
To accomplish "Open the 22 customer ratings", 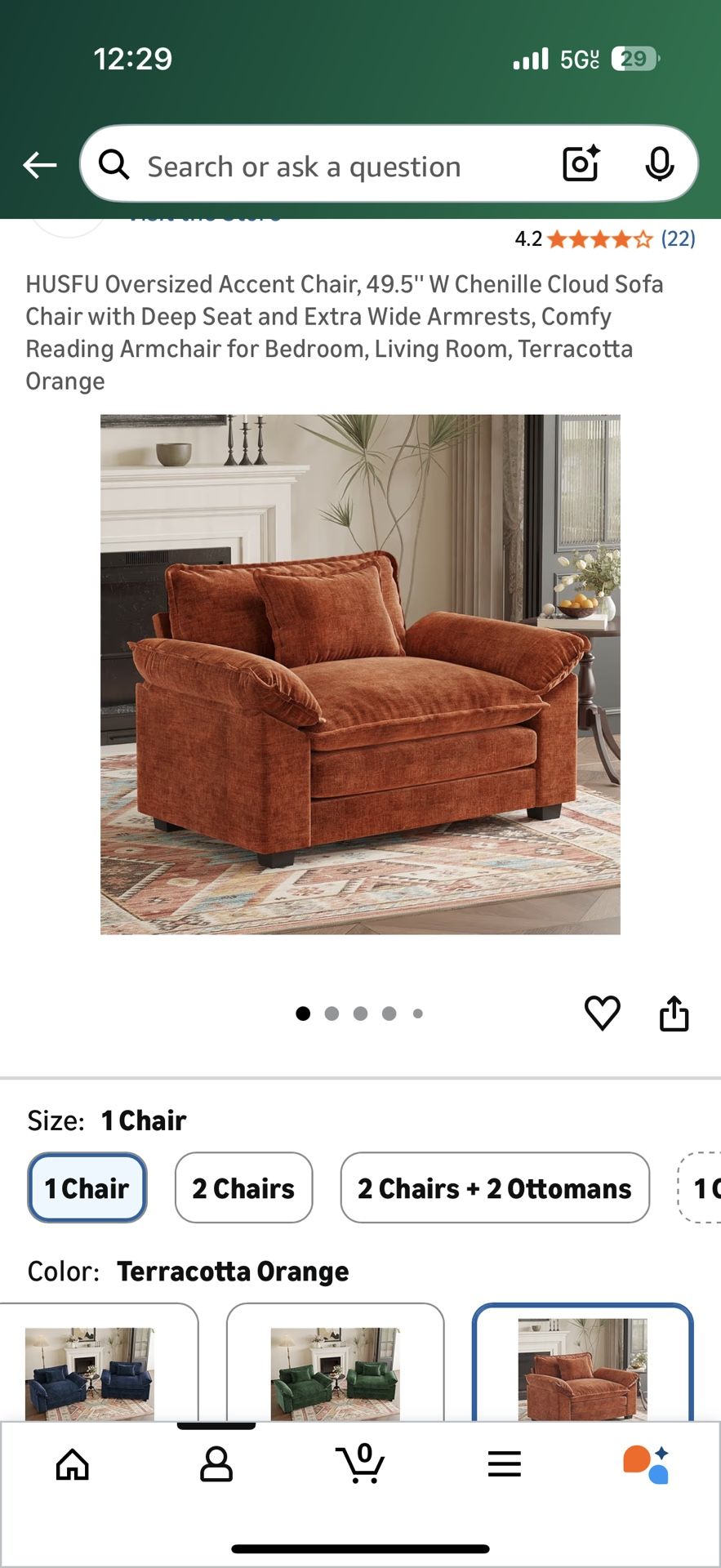I will tap(678, 238).
